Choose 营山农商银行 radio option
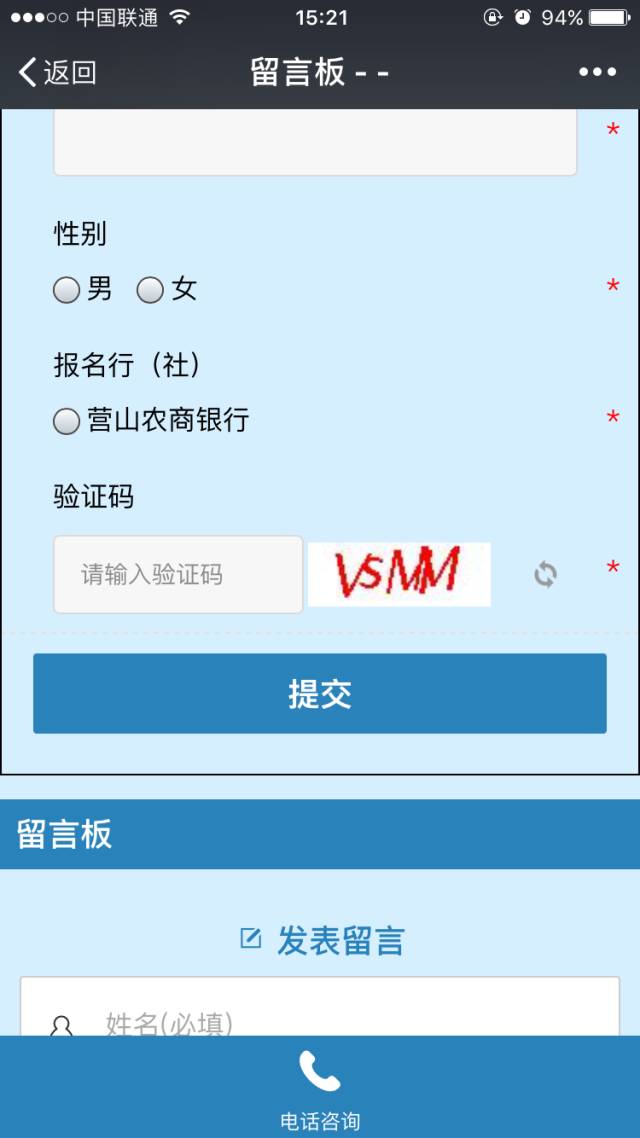 [67, 421]
